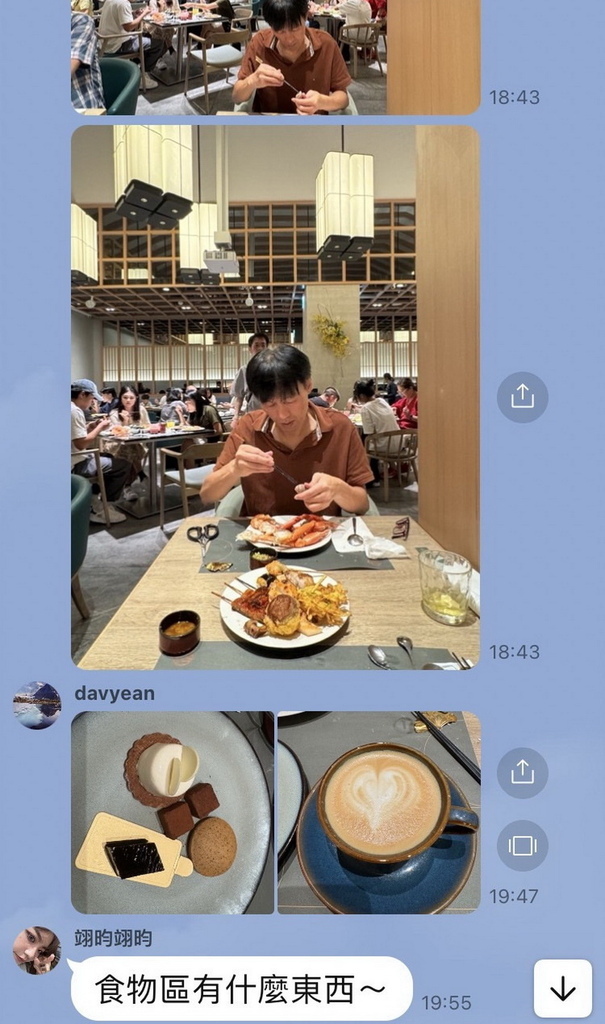Share davyean's photos sent at 19:47
Image resolution: width=605 pixels, height=1024 pixels.
(x=522, y=773)
